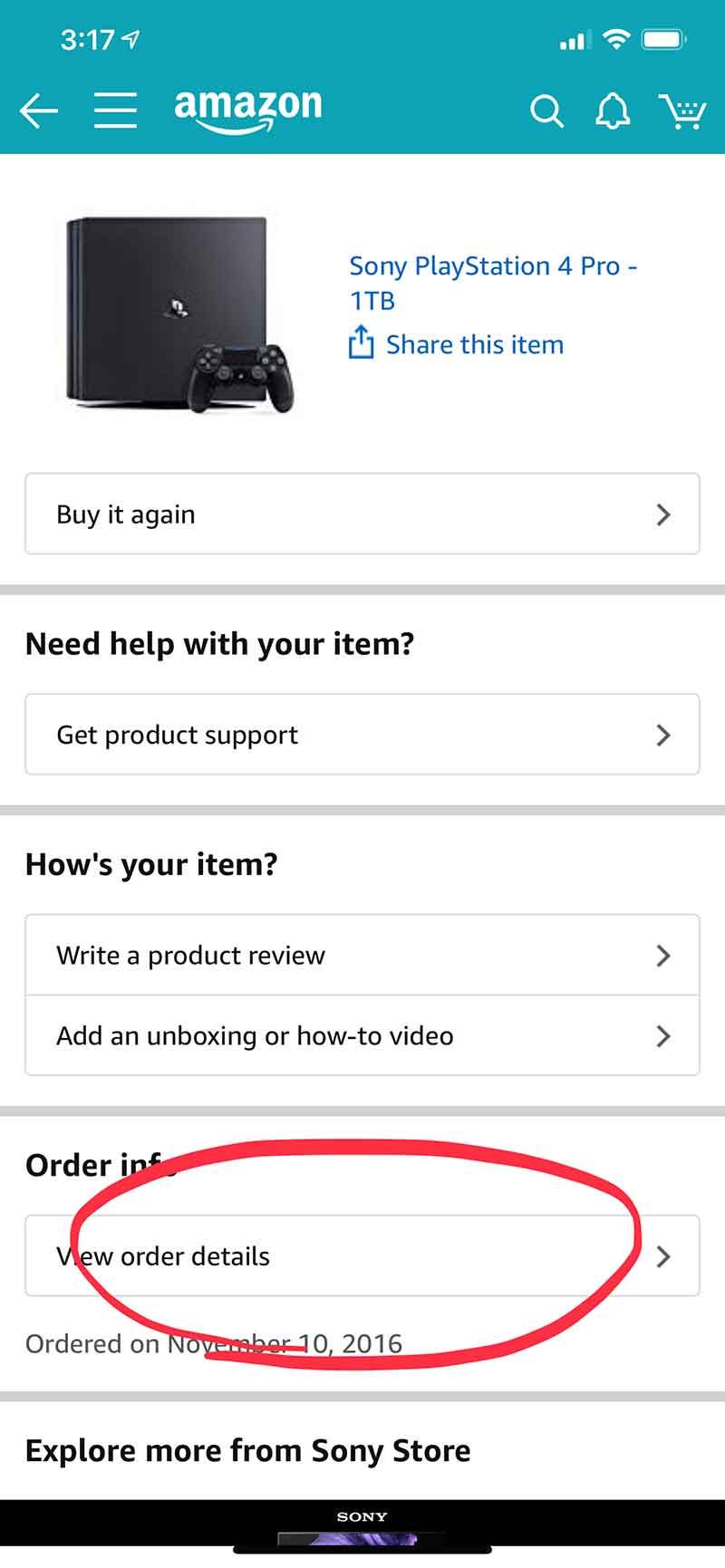The image size is (725, 1568).
Task: View order details
Action: pyautogui.click(x=362, y=1255)
